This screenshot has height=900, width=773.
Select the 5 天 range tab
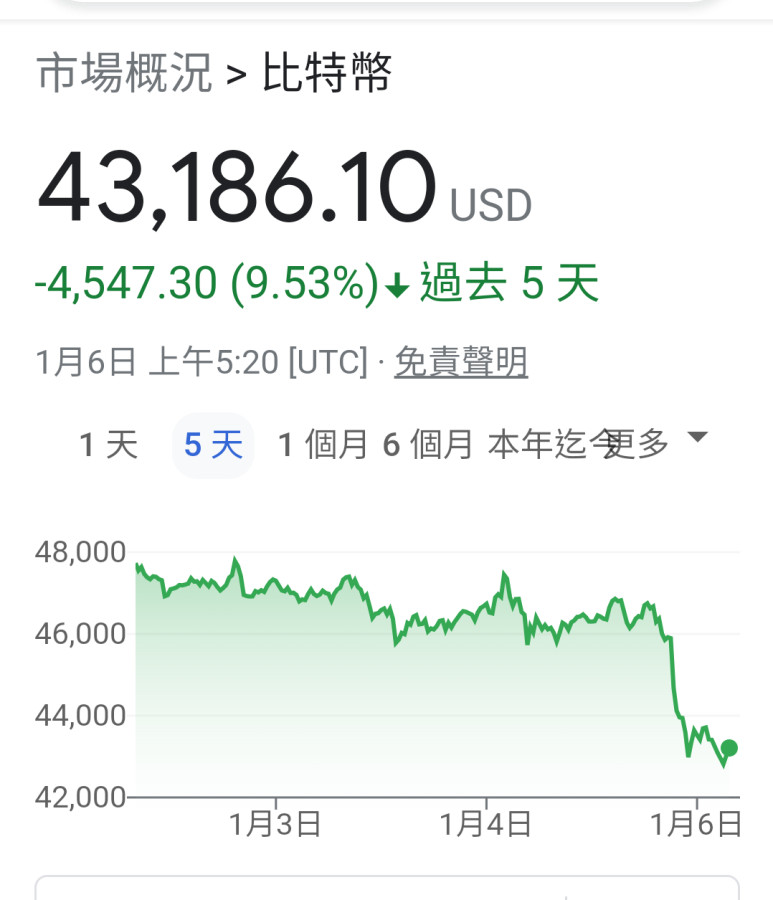point(213,444)
